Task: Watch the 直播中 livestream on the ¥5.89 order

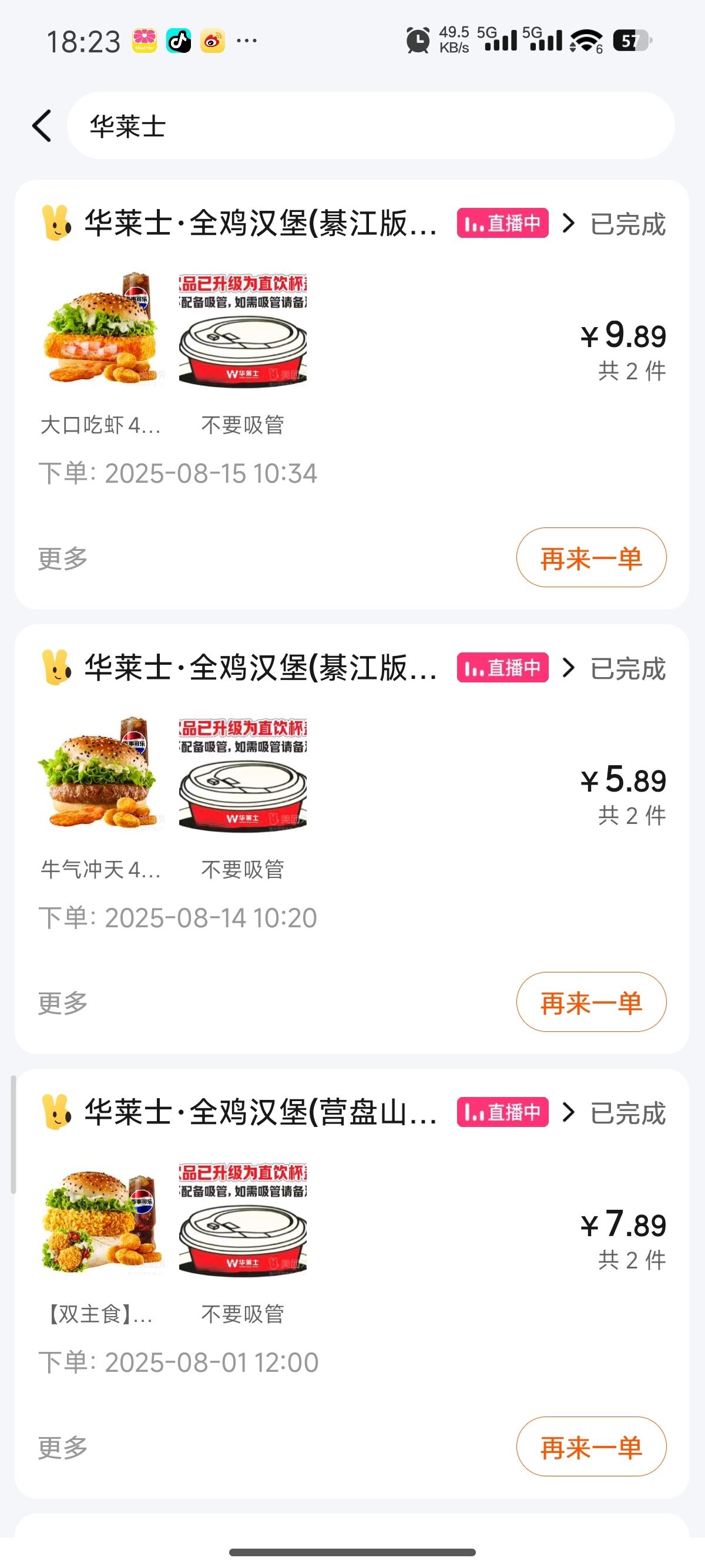Action: (502, 668)
